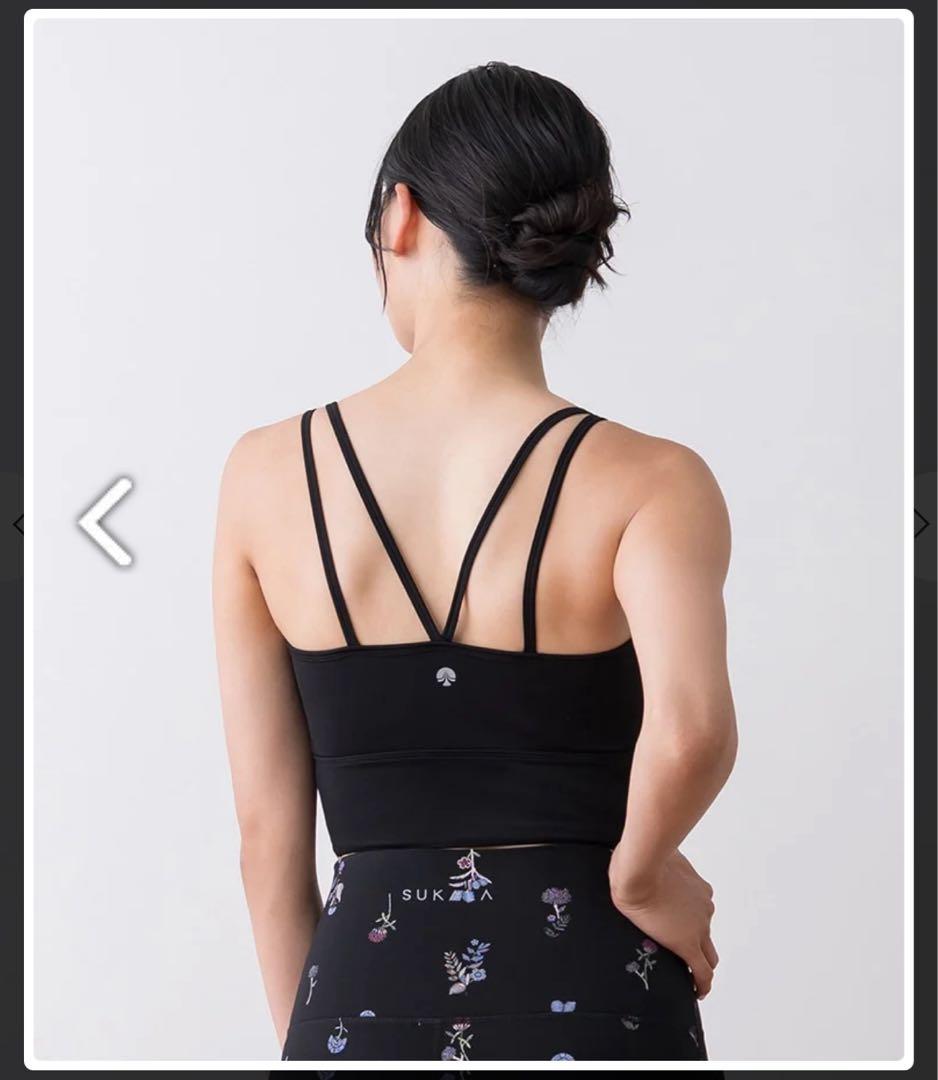Tap the small next arrow on the right edge
Viewport: 938px width, 1080px height.
point(922,523)
